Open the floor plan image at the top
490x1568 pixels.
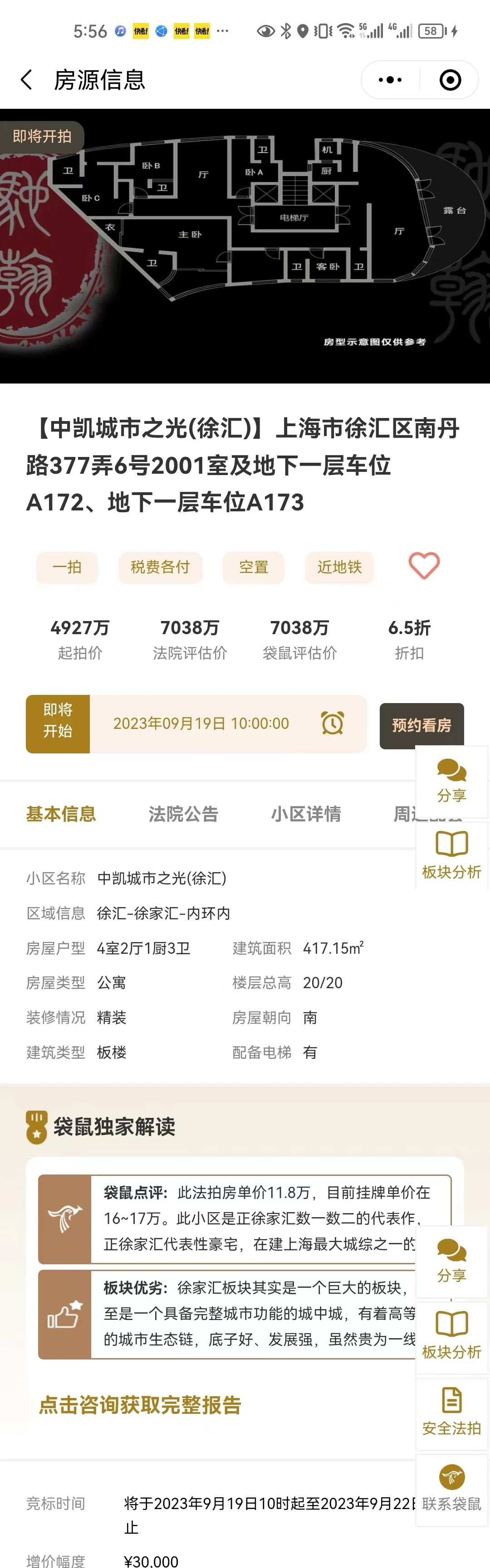tap(245, 246)
